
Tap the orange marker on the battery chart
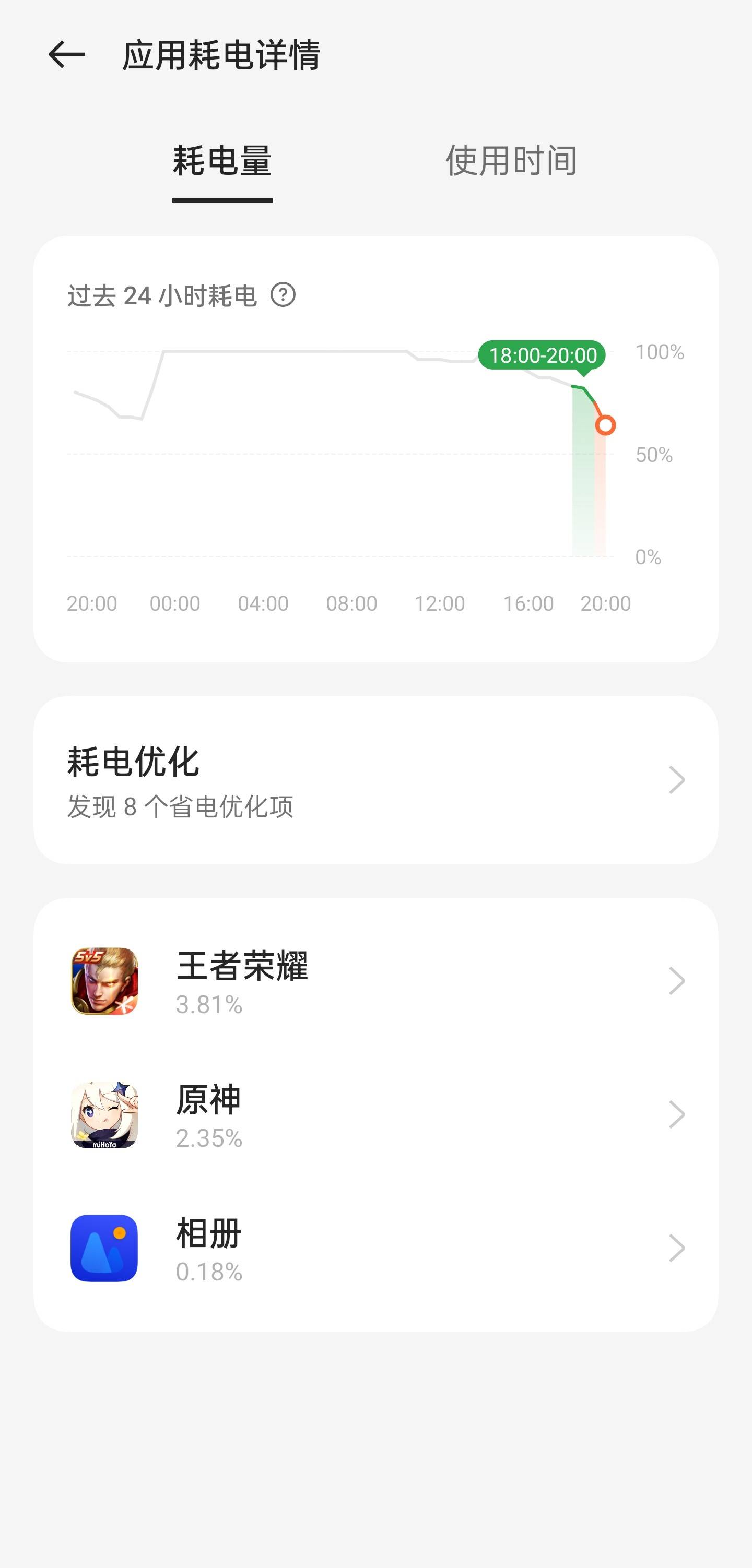[x=605, y=425]
